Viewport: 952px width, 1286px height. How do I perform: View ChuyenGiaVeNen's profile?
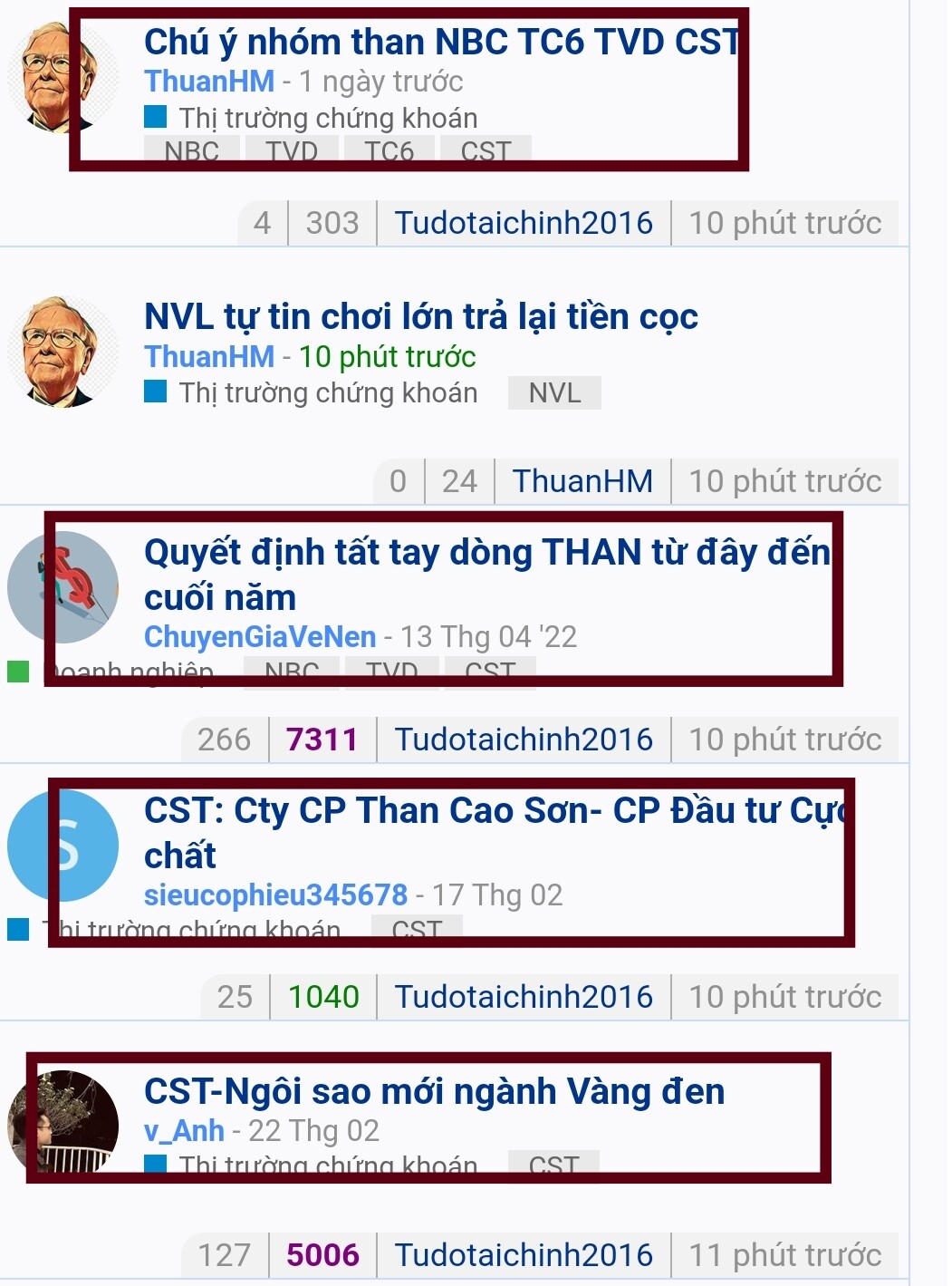pos(259,637)
